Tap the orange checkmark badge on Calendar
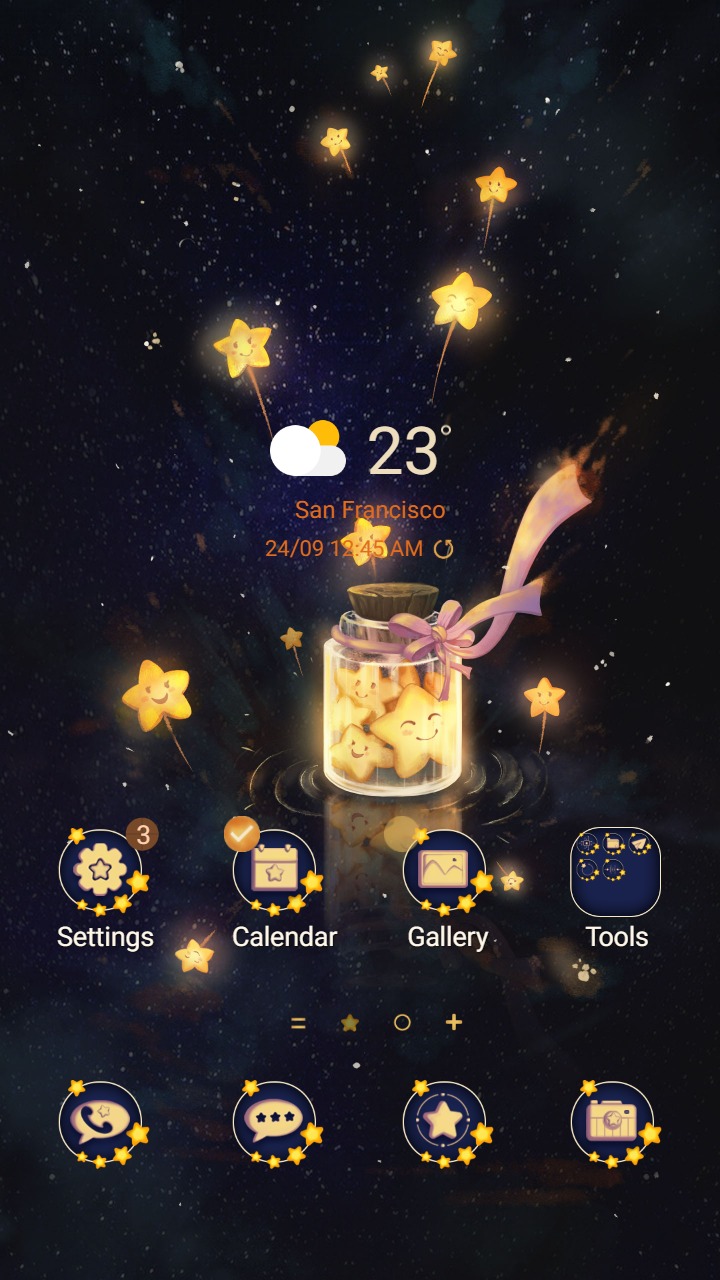Viewport: 720px width, 1280px height. (241, 834)
